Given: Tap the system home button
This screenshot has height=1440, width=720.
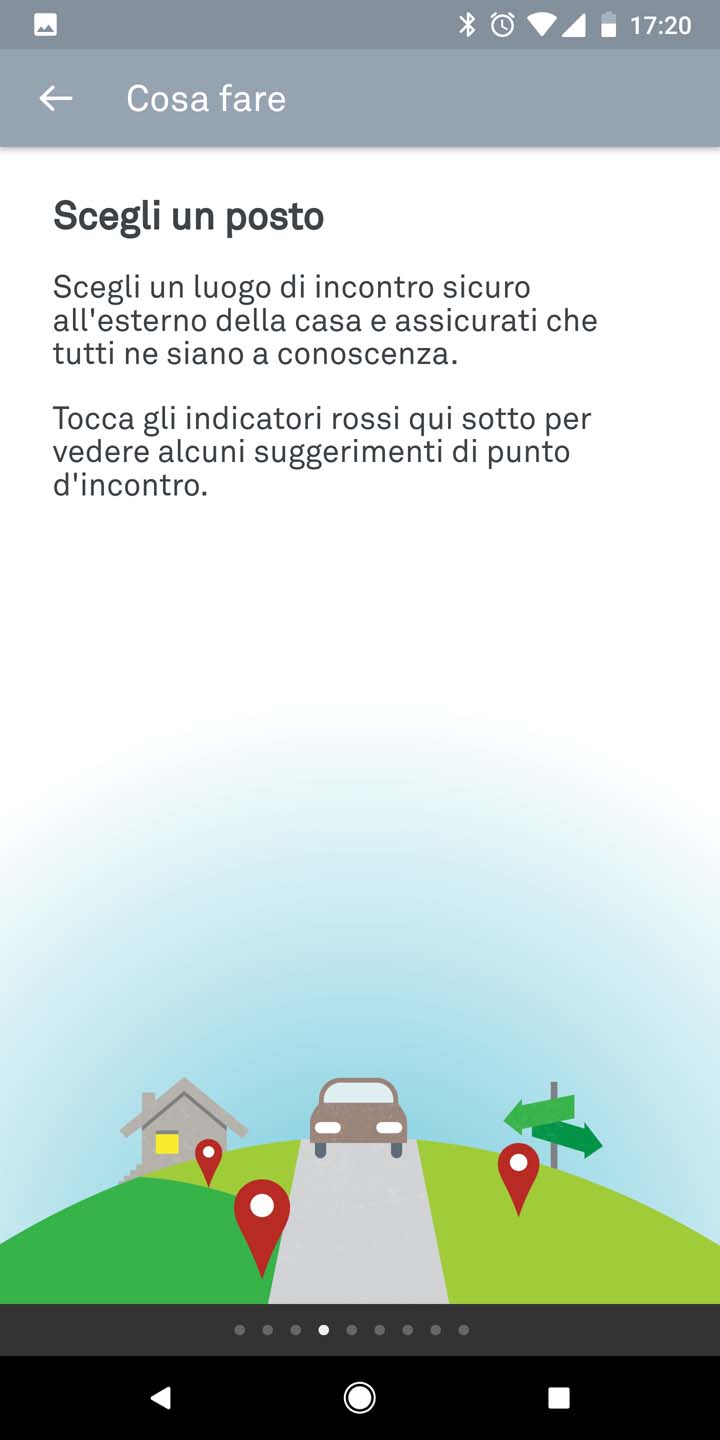Looking at the screenshot, I should pyautogui.click(x=359, y=1397).
